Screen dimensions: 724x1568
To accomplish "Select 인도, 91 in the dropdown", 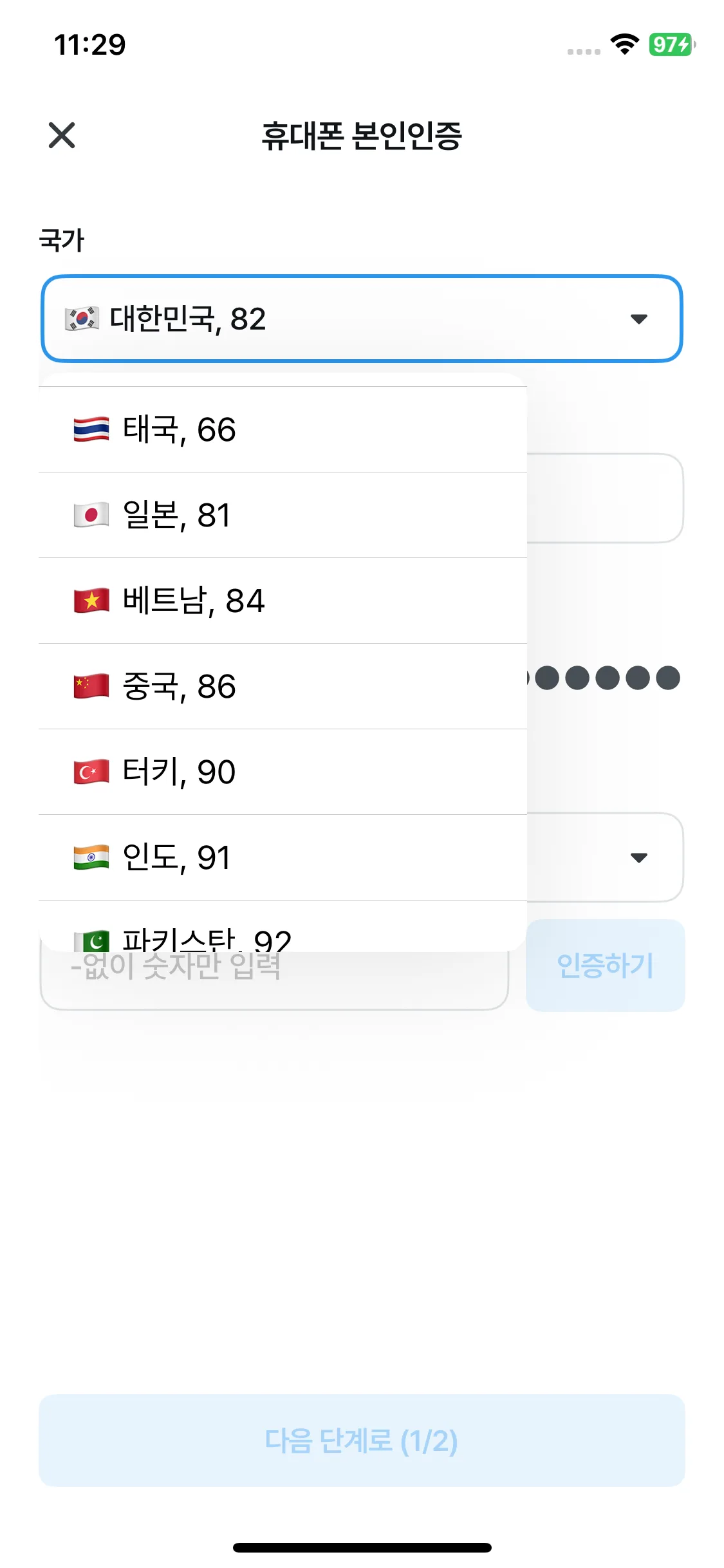I will [283, 857].
